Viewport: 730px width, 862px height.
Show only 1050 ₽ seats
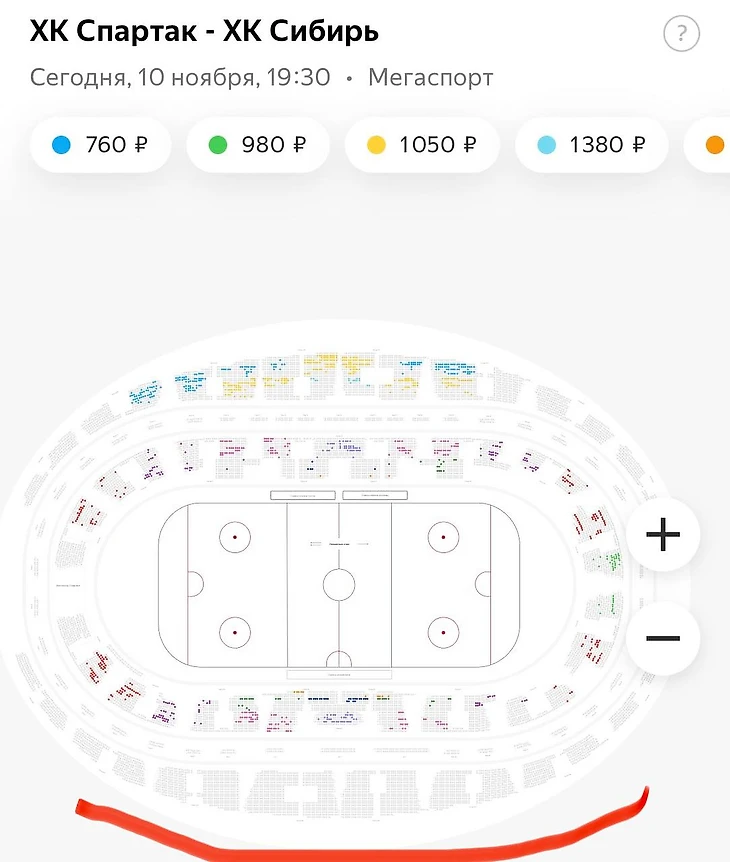(x=422, y=145)
